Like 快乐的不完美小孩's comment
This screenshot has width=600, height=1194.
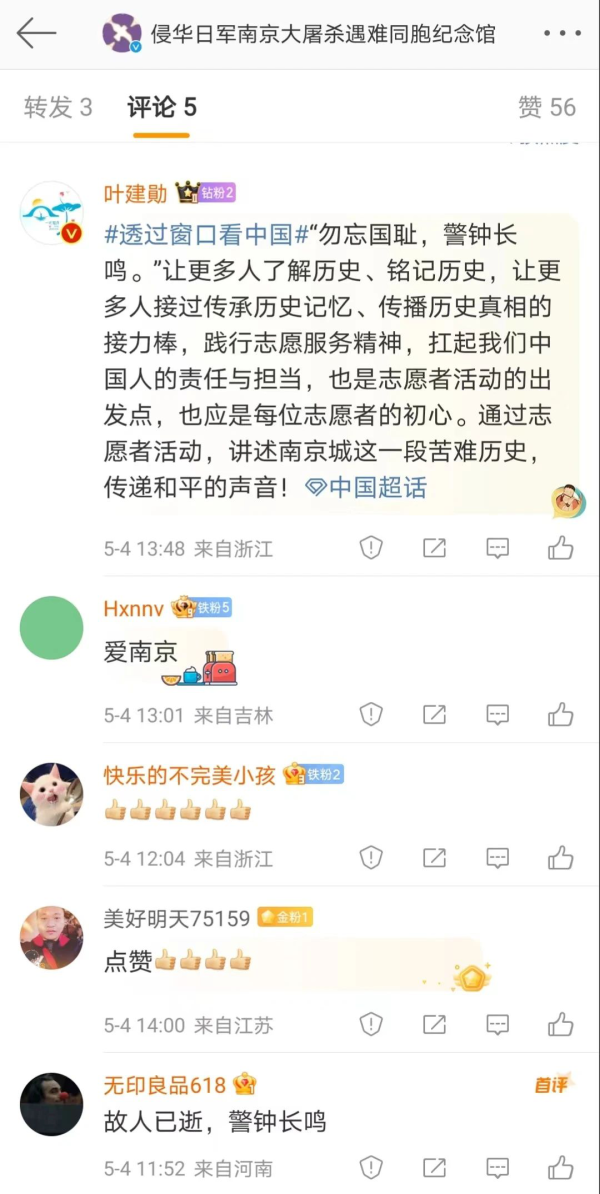pos(560,858)
